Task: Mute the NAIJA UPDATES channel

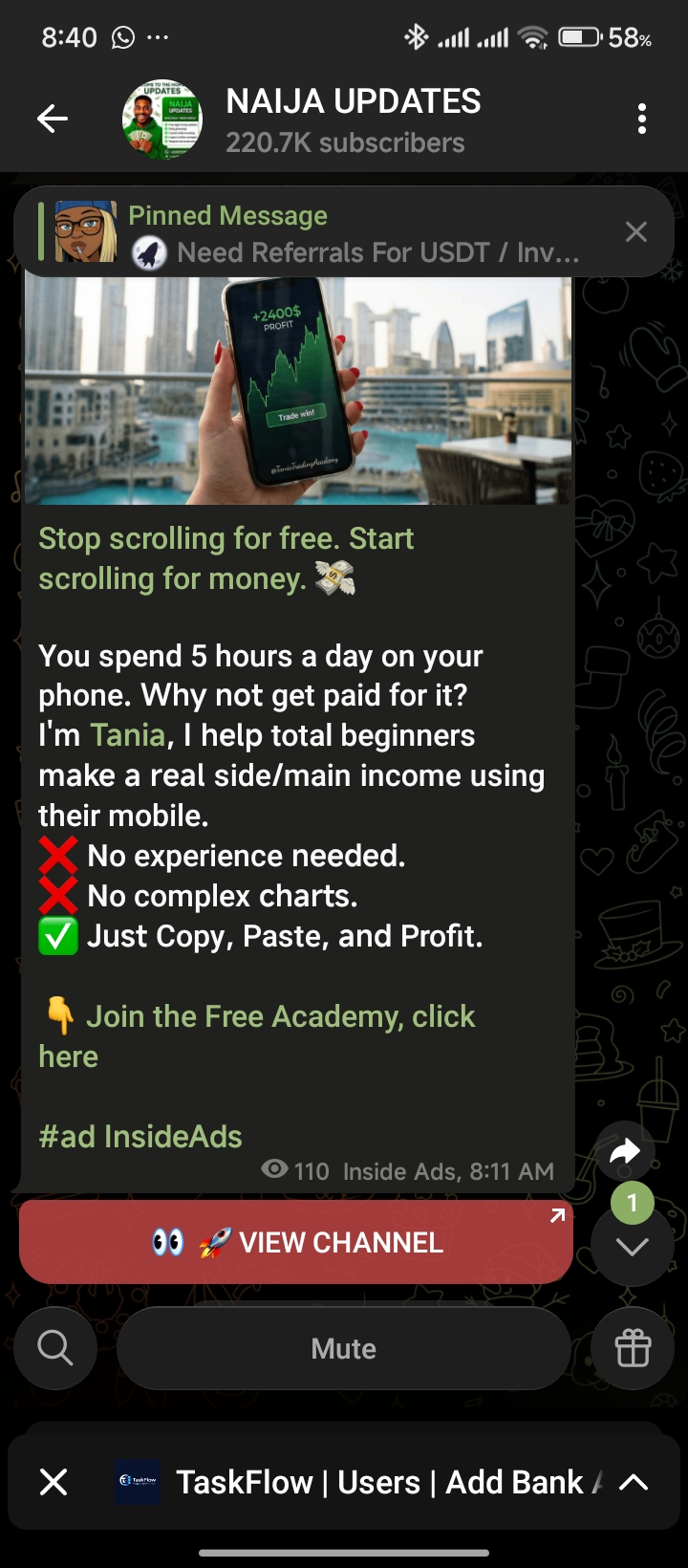Action: pyautogui.click(x=343, y=1348)
